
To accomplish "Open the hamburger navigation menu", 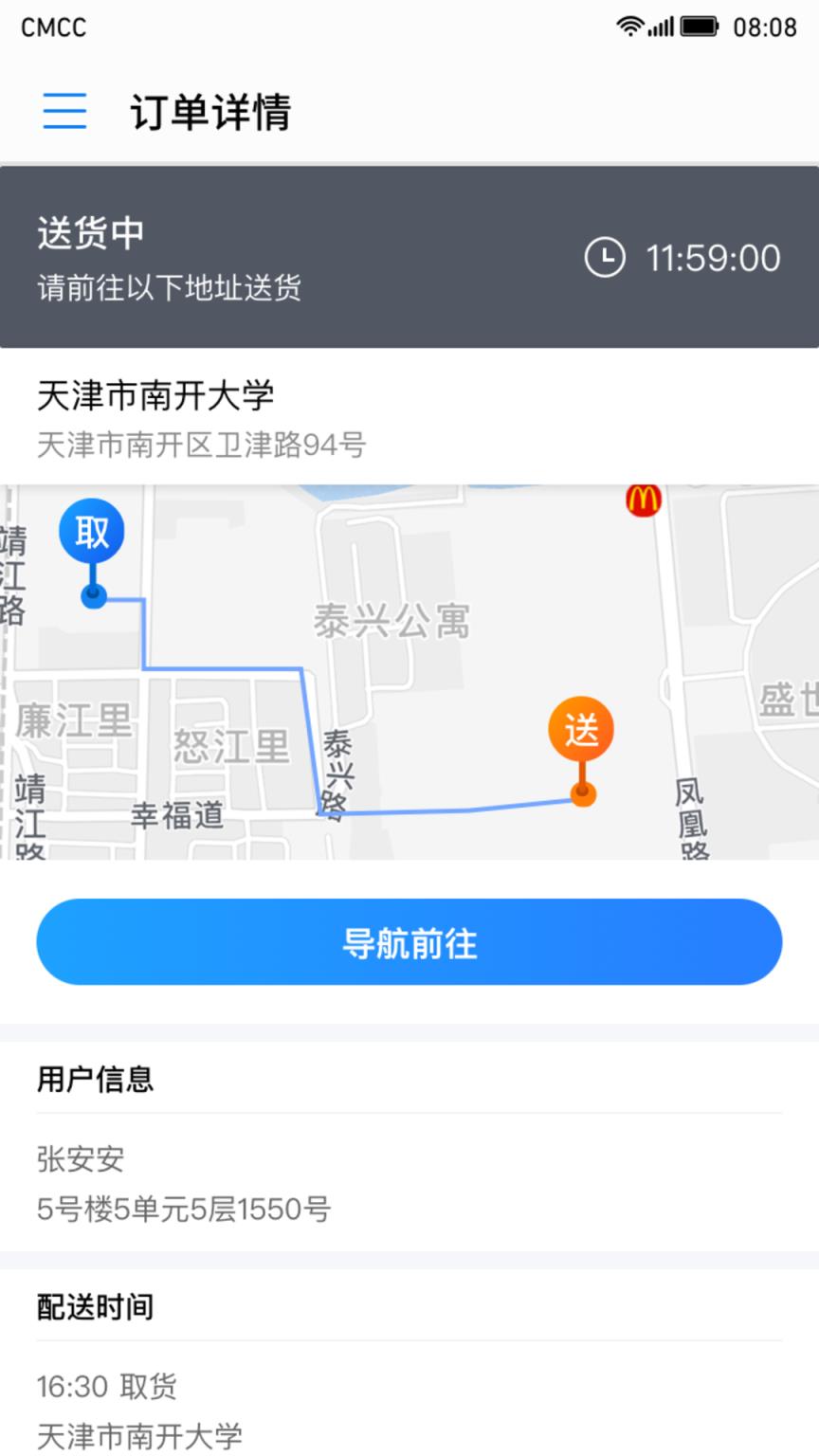I will point(64,111).
